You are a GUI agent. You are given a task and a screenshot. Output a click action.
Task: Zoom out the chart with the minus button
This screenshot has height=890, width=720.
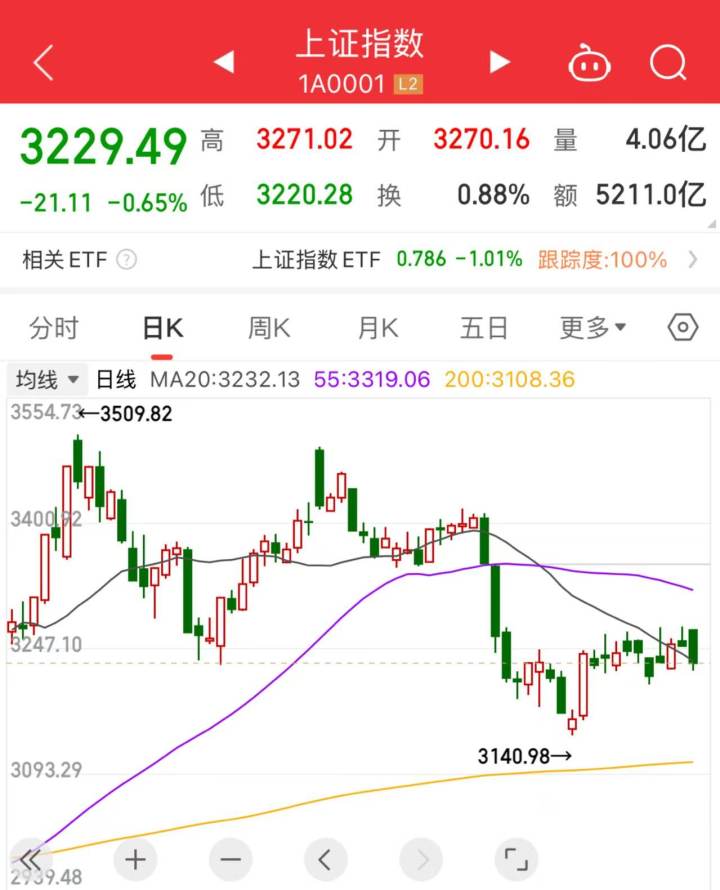[231, 859]
